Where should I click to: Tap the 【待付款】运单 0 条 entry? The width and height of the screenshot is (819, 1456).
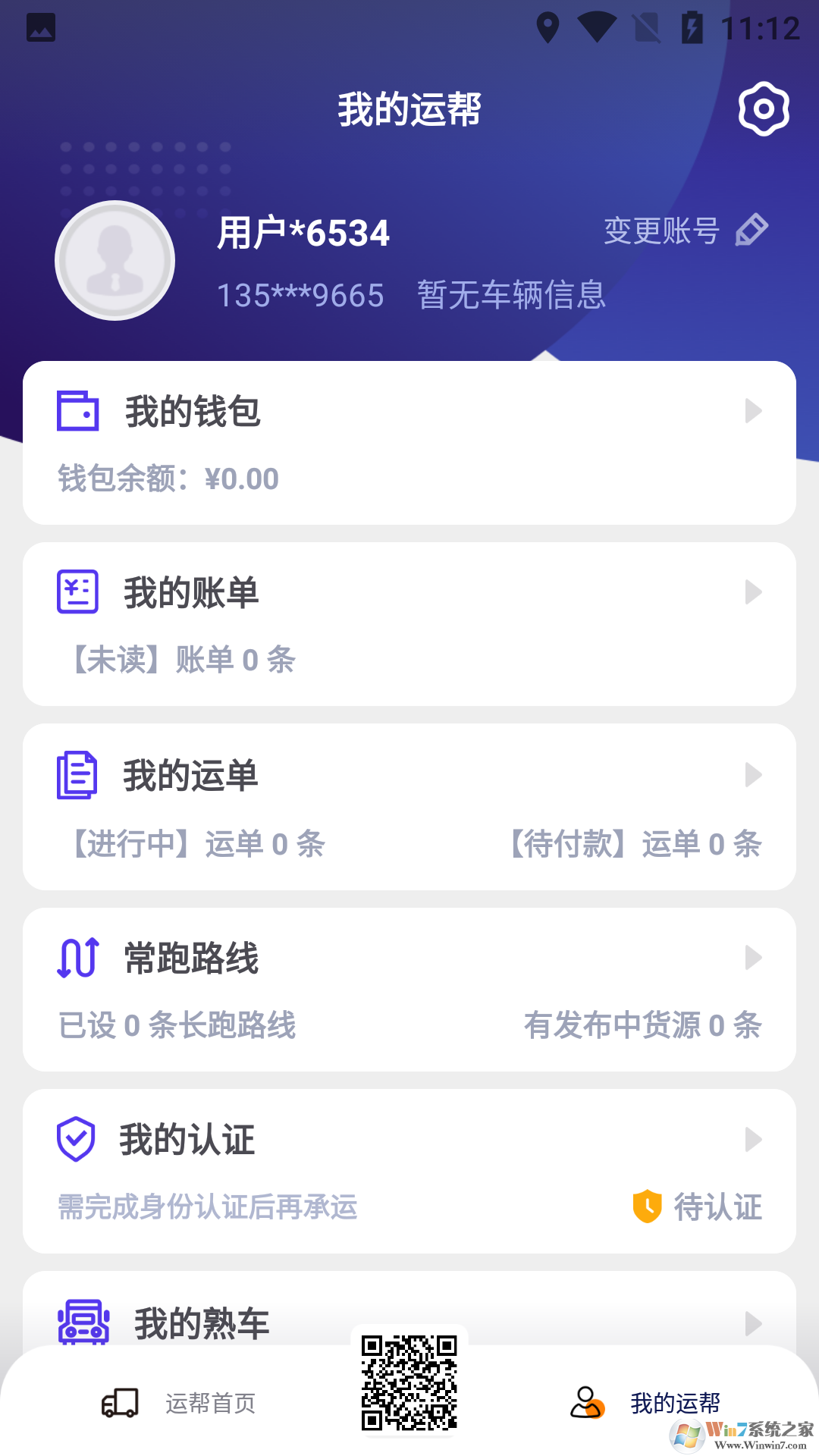tap(637, 843)
